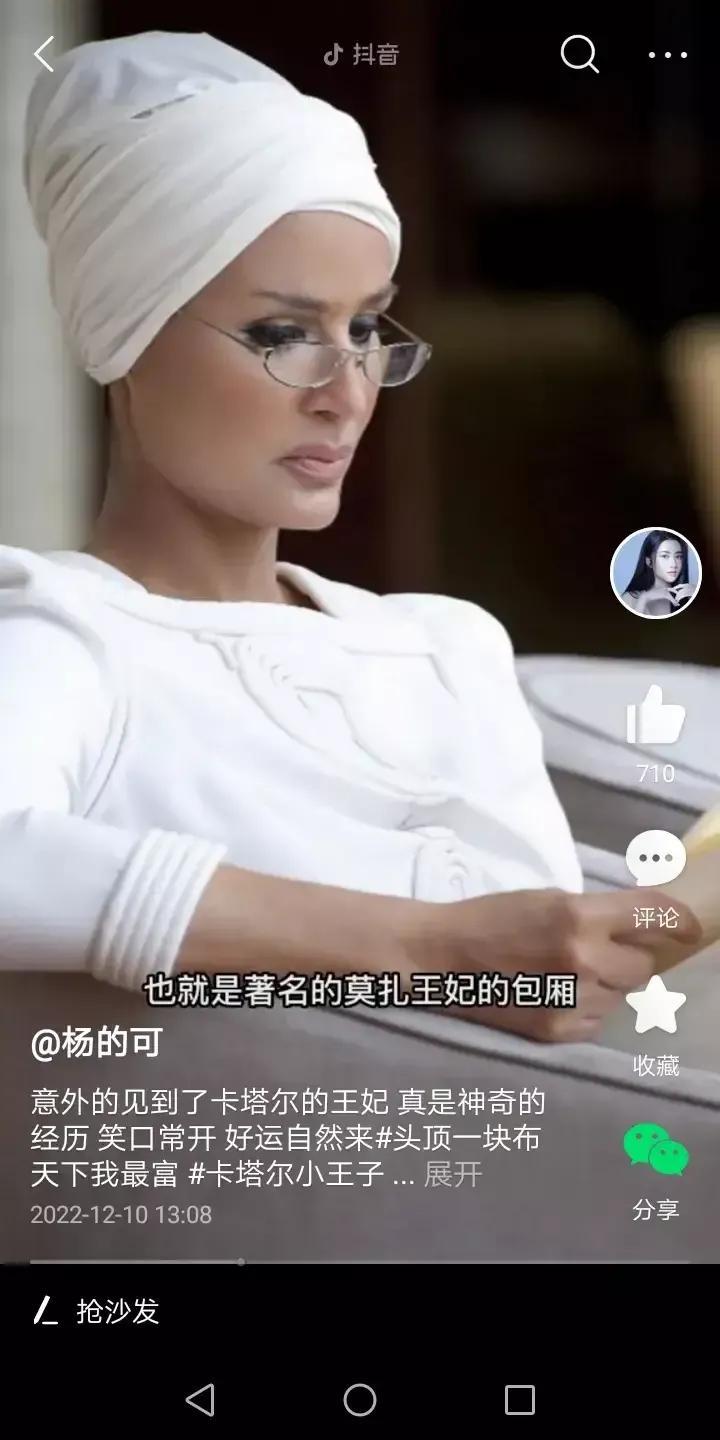The height and width of the screenshot is (1440, 720).
Task: Like this video with thumbs-up
Action: click(x=656, y=716)
